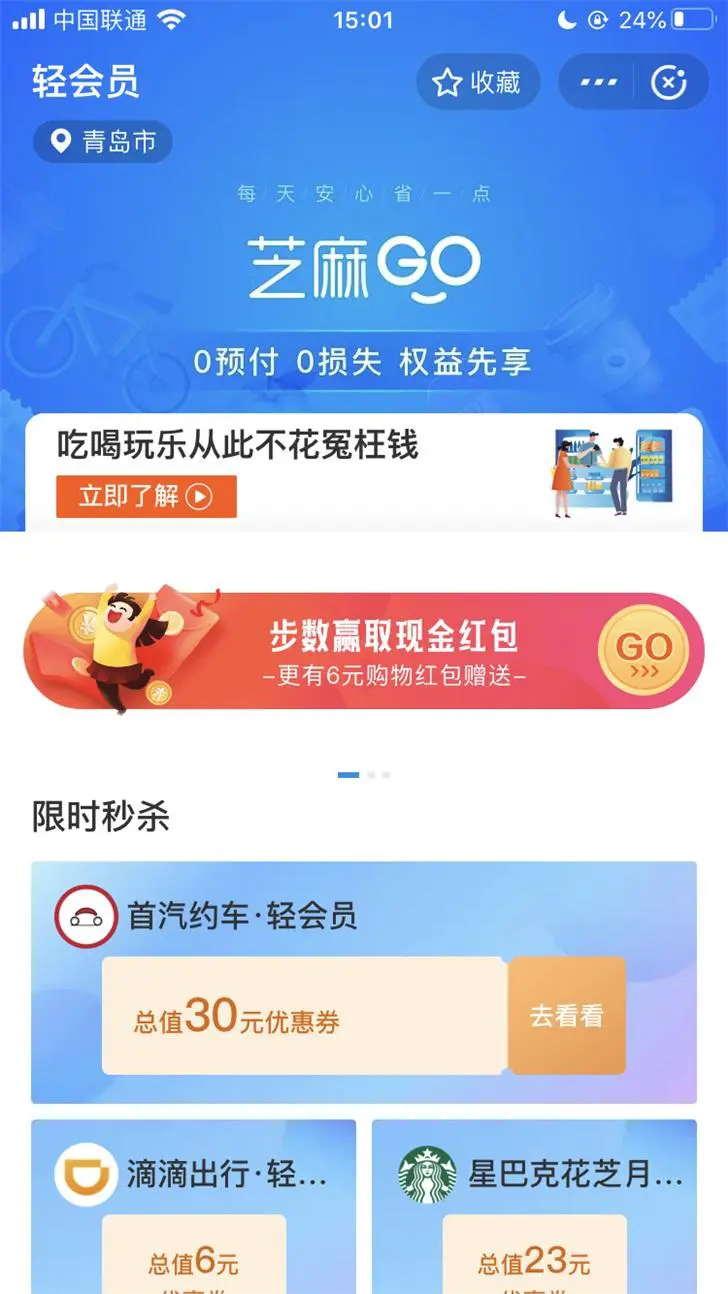Image resolution: width=728 pixels, height=1294 pixels.
Task: Tap the 收藏 favorite button
Action: click(478, 82)
